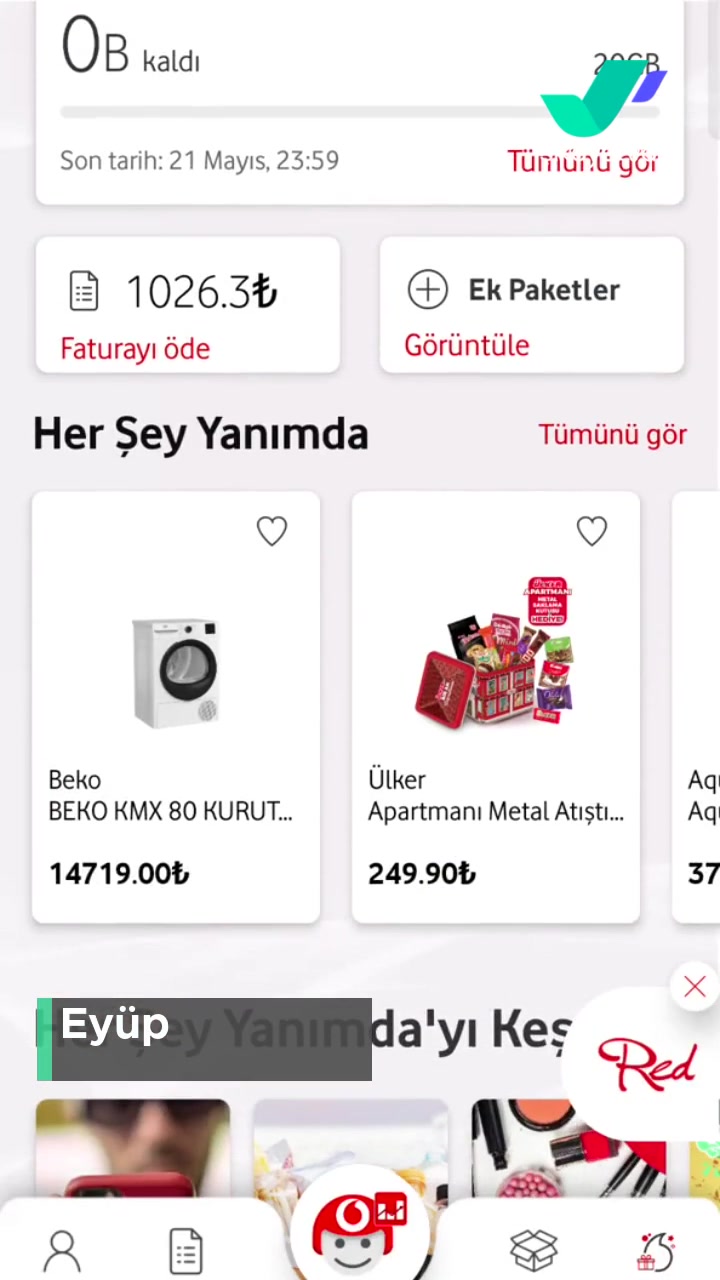Favorite the Beko dryer product
The image size is (720, 1280).
271,530
